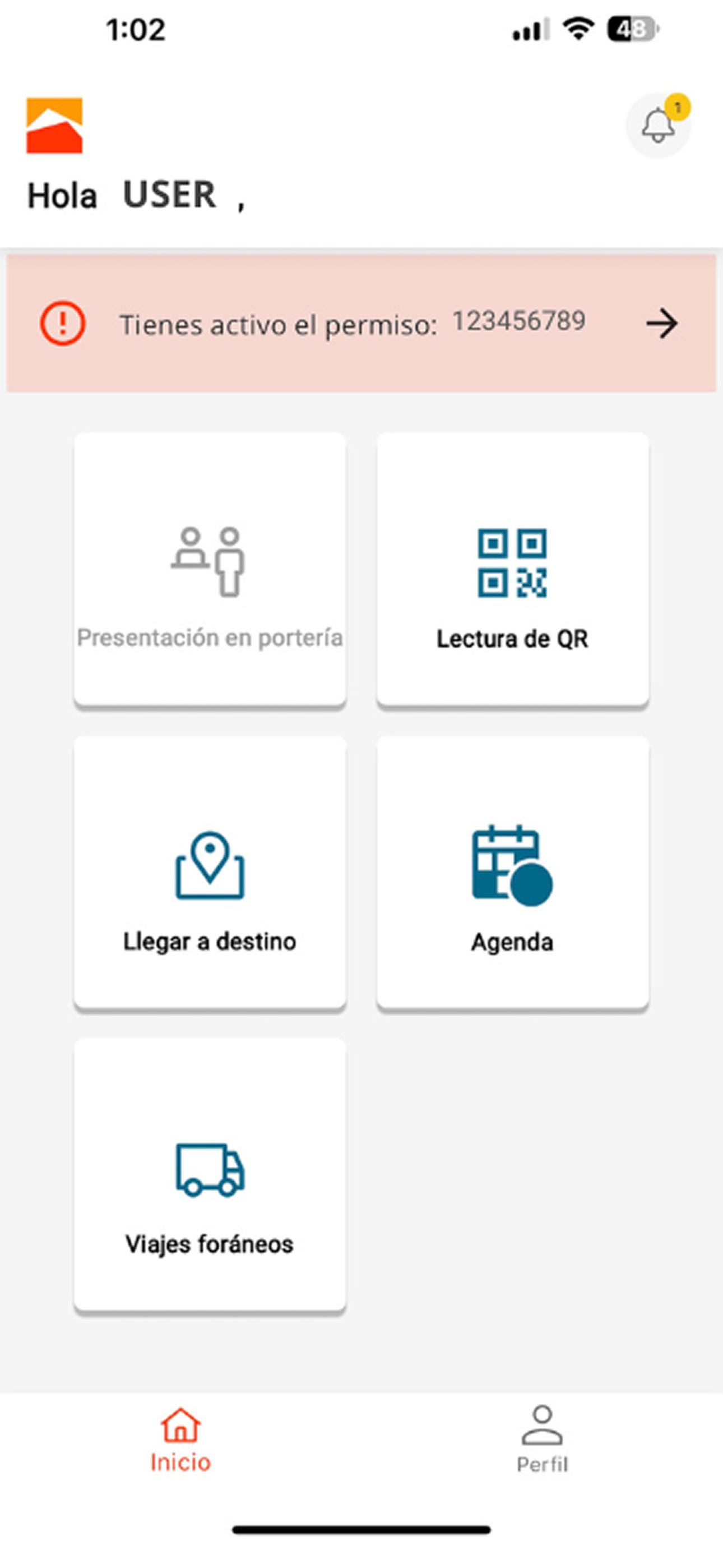
Task: Open the Viajes foráneos card
Action: point(210,1174)
